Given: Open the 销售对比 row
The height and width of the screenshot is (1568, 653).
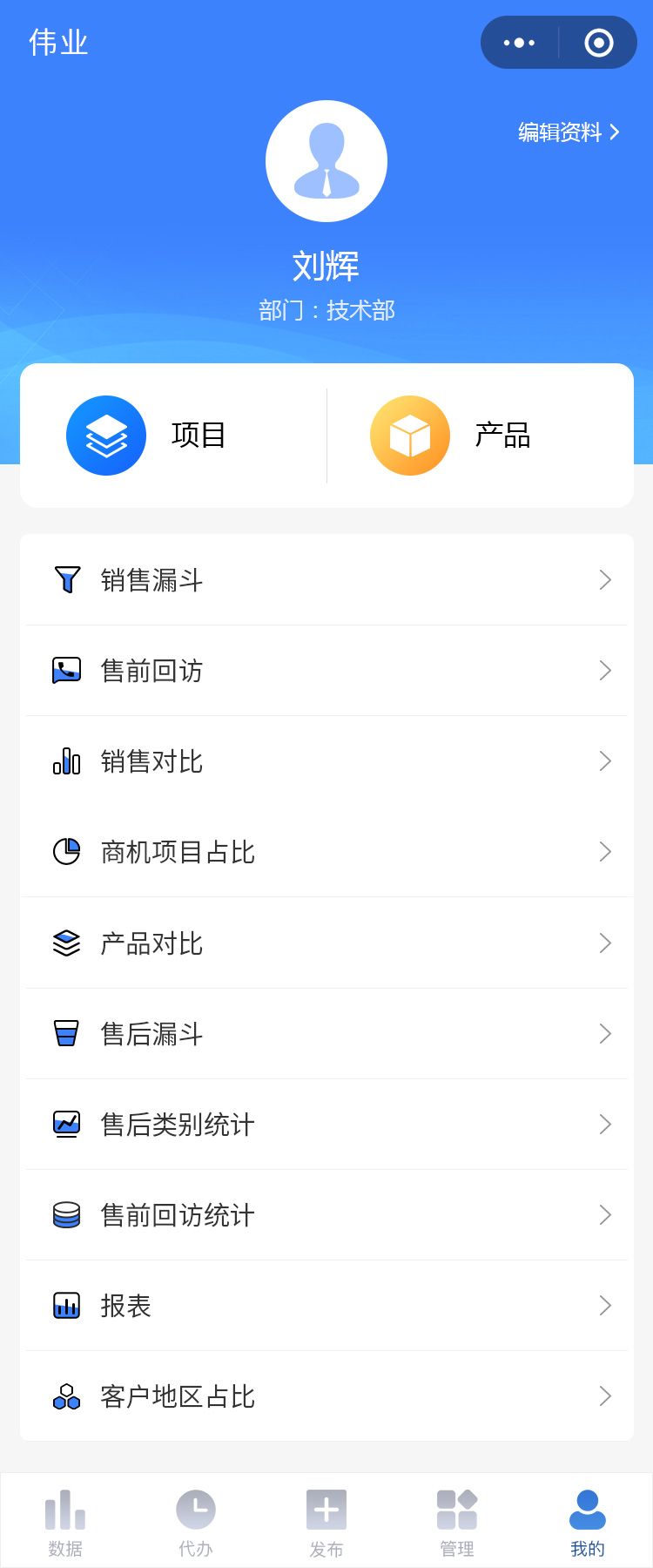Looking at the screenshot, I should coord(326,761).
